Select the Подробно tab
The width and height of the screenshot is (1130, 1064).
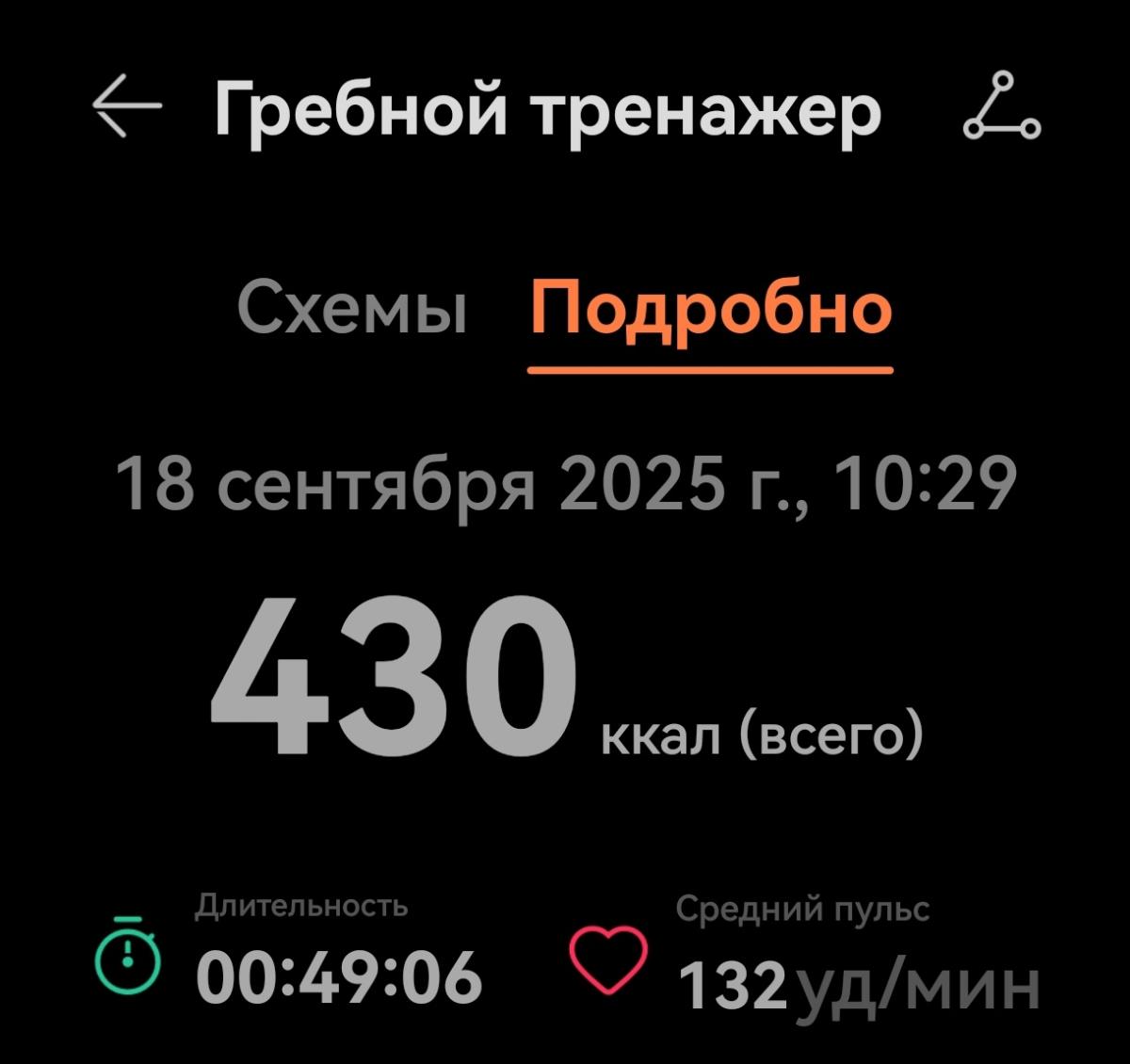coord(710,309)
